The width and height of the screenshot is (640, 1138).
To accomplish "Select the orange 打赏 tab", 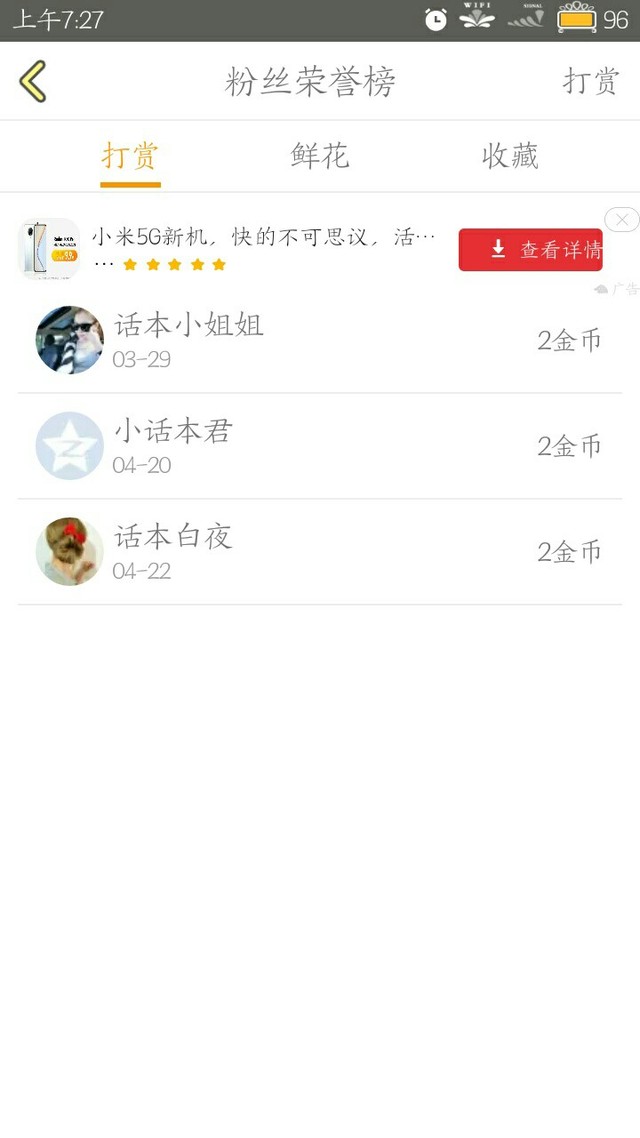I will click(x=130, y=156).
